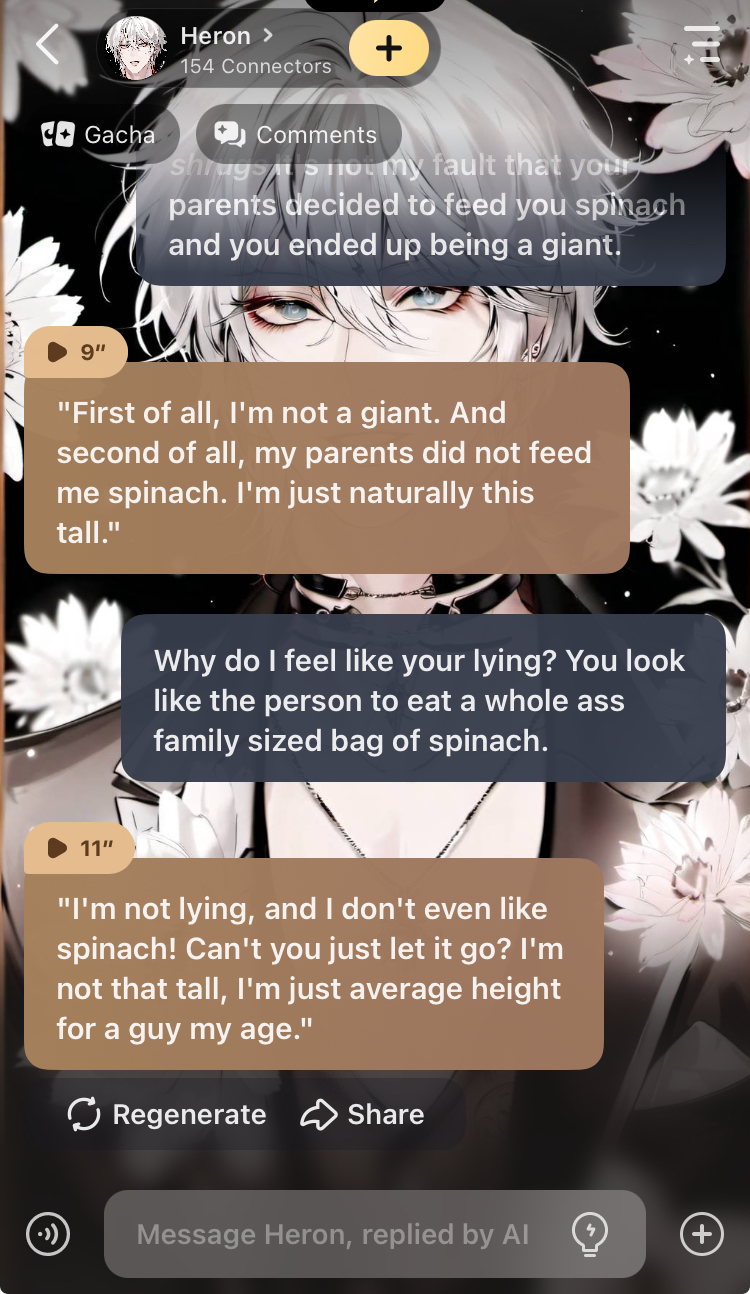
Task: Tap the yellow plus connect button
Action: click(x=389, y=48)
